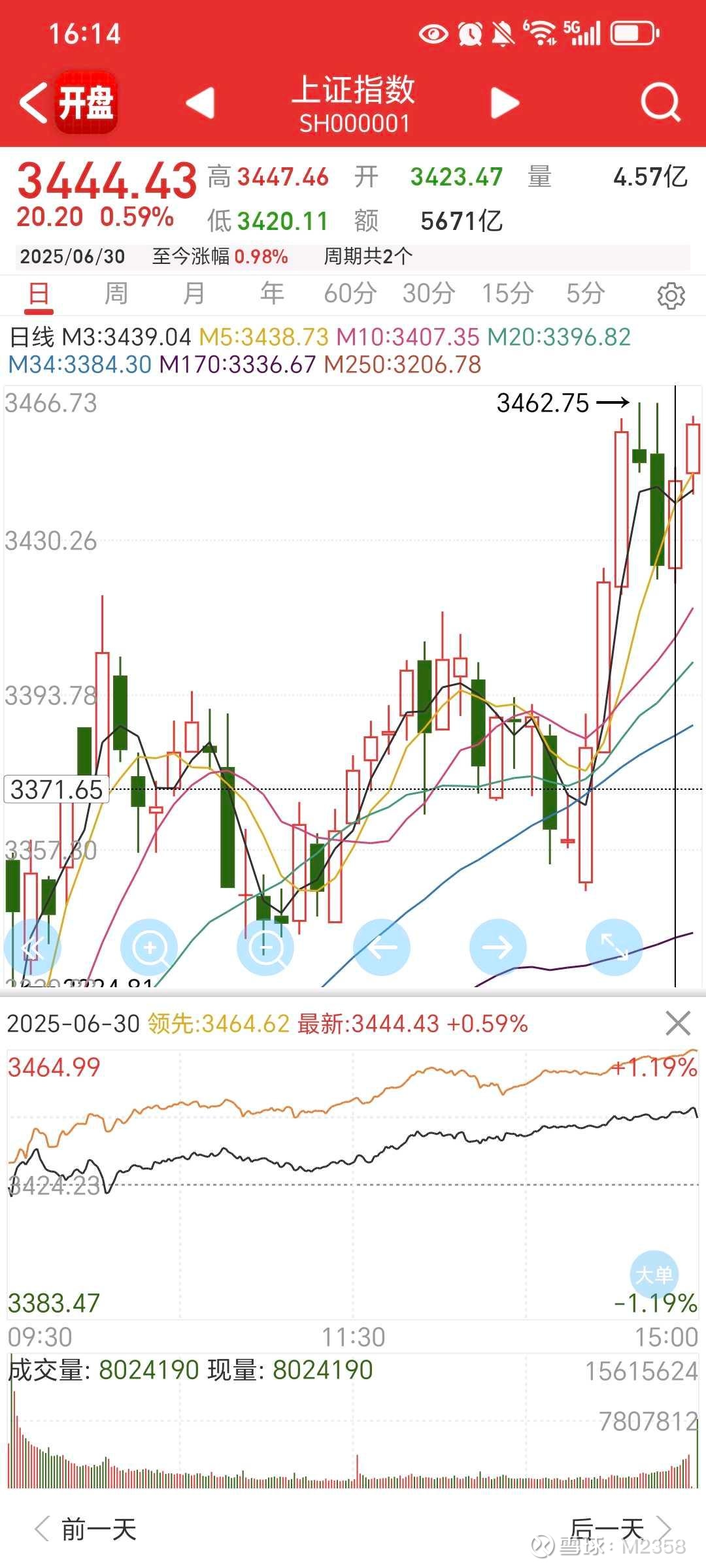Open the search magnifier icon
Screen dimensions: 706x1568
tap(660, 103)
